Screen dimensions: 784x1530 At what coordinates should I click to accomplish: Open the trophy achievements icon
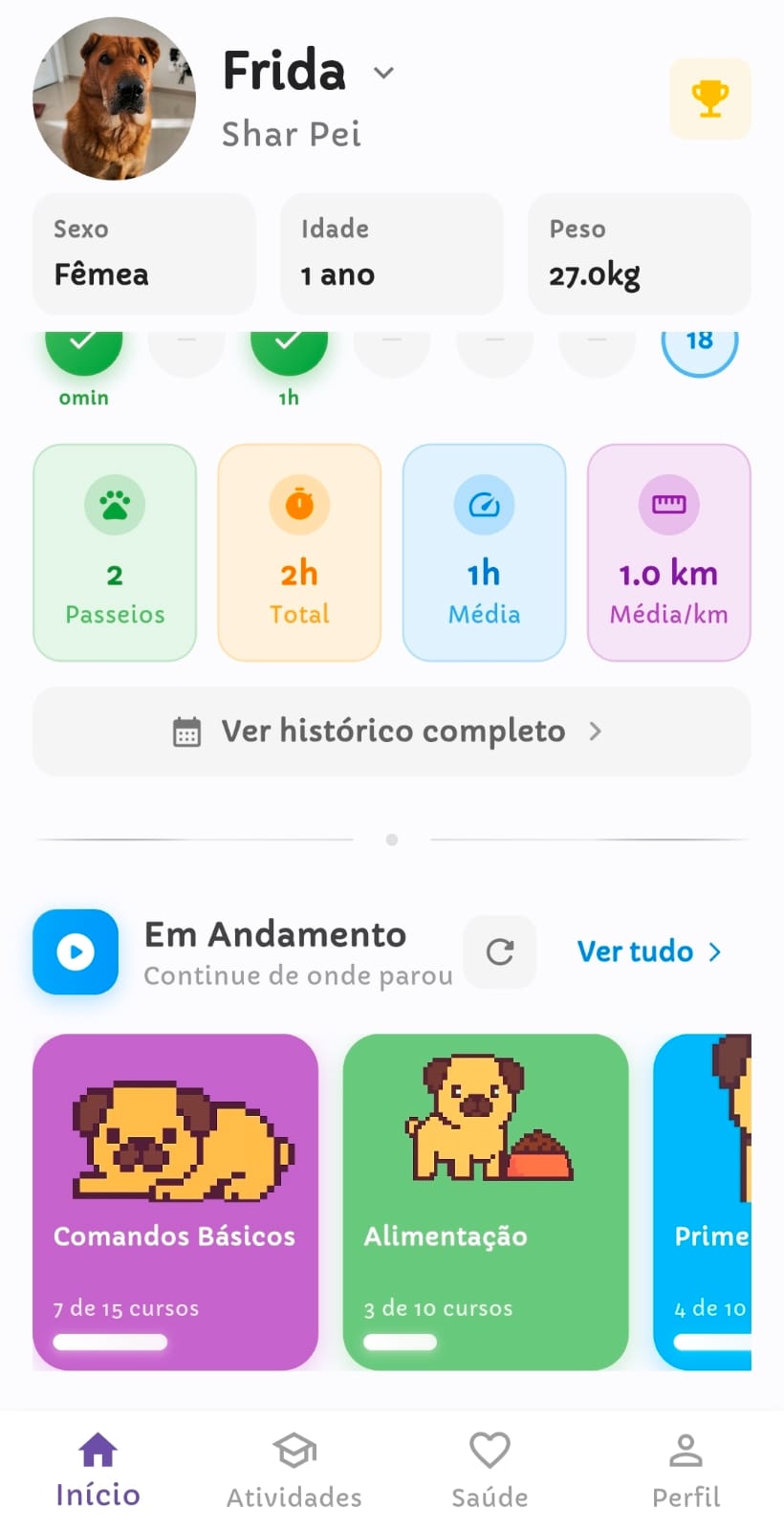click(709, 99)
